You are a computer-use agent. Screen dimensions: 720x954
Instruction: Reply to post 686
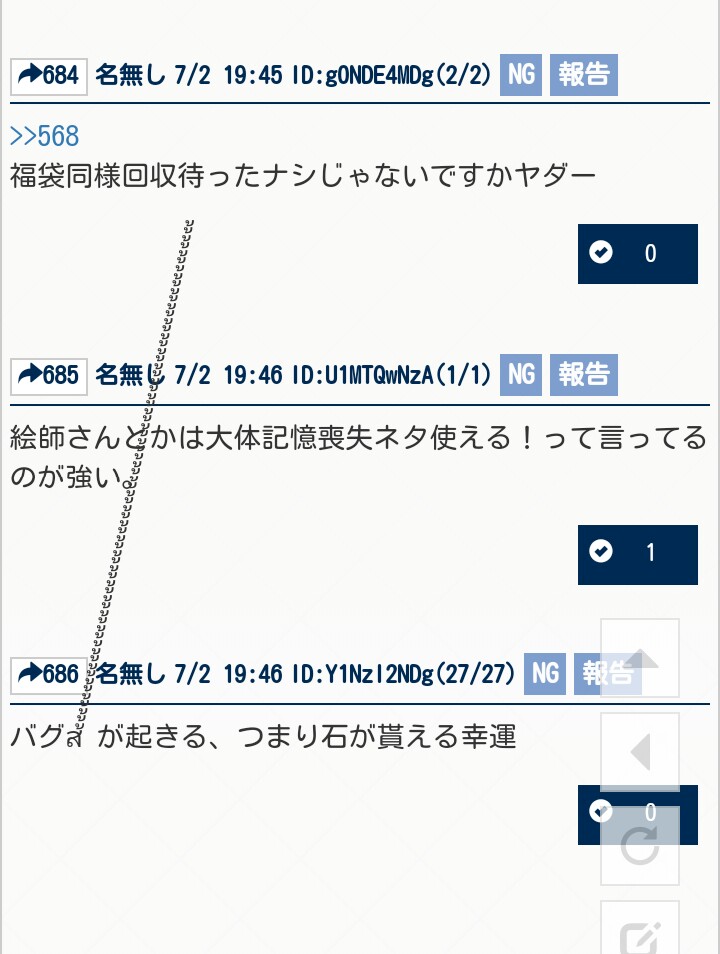(49, 675)
